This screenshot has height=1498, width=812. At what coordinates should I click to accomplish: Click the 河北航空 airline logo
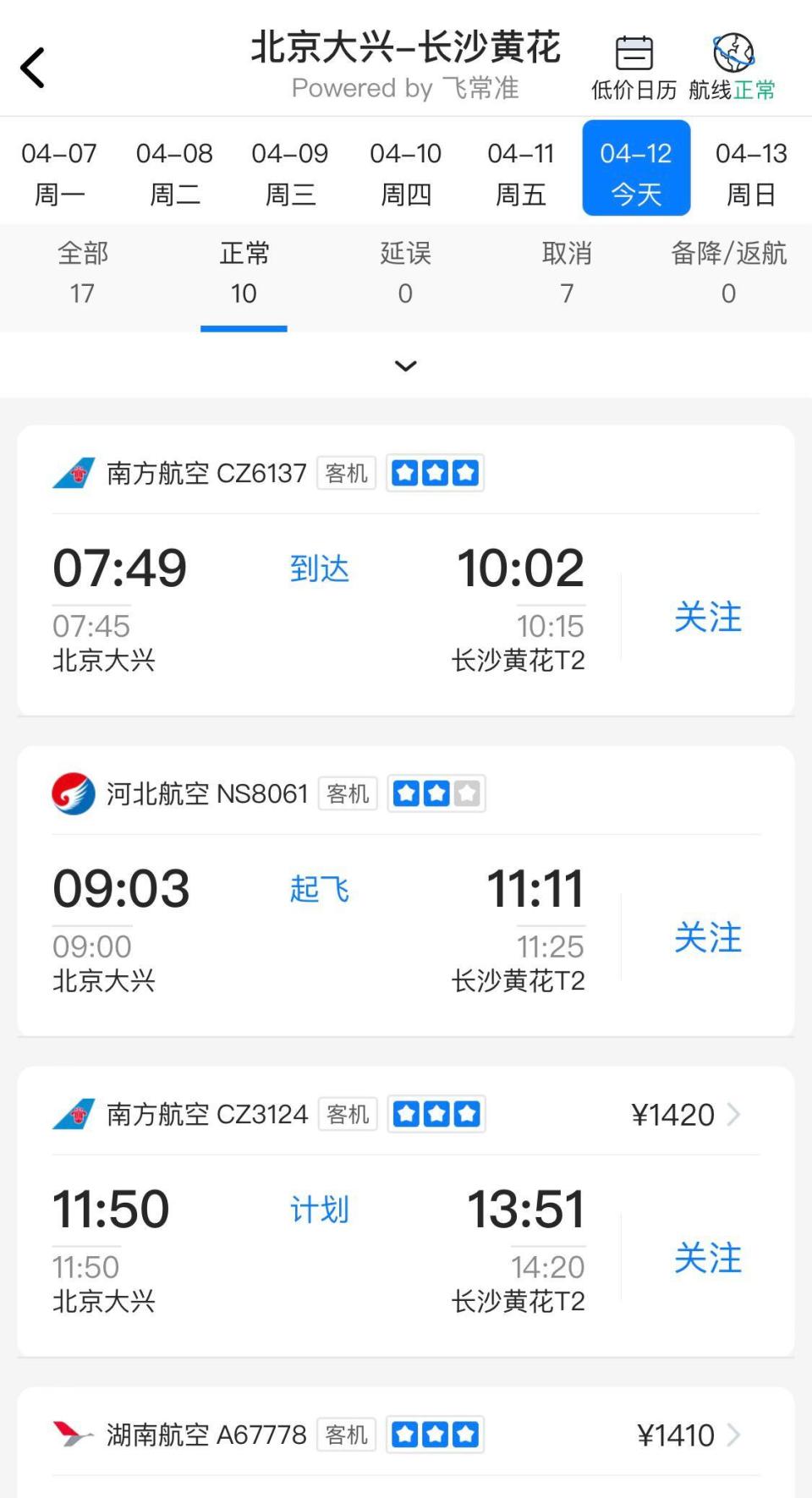72,793
